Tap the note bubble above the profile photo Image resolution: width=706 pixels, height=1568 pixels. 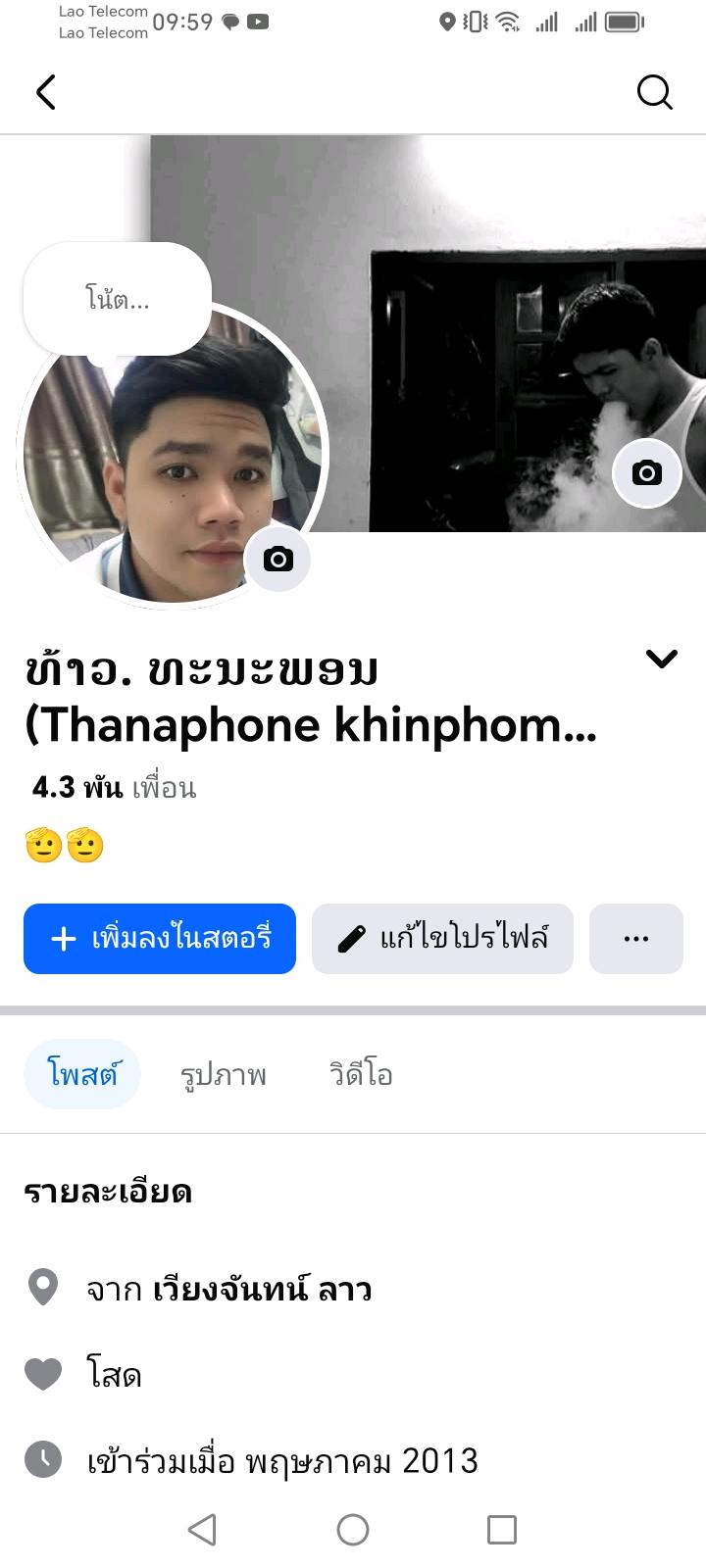(x=117, y=299)
